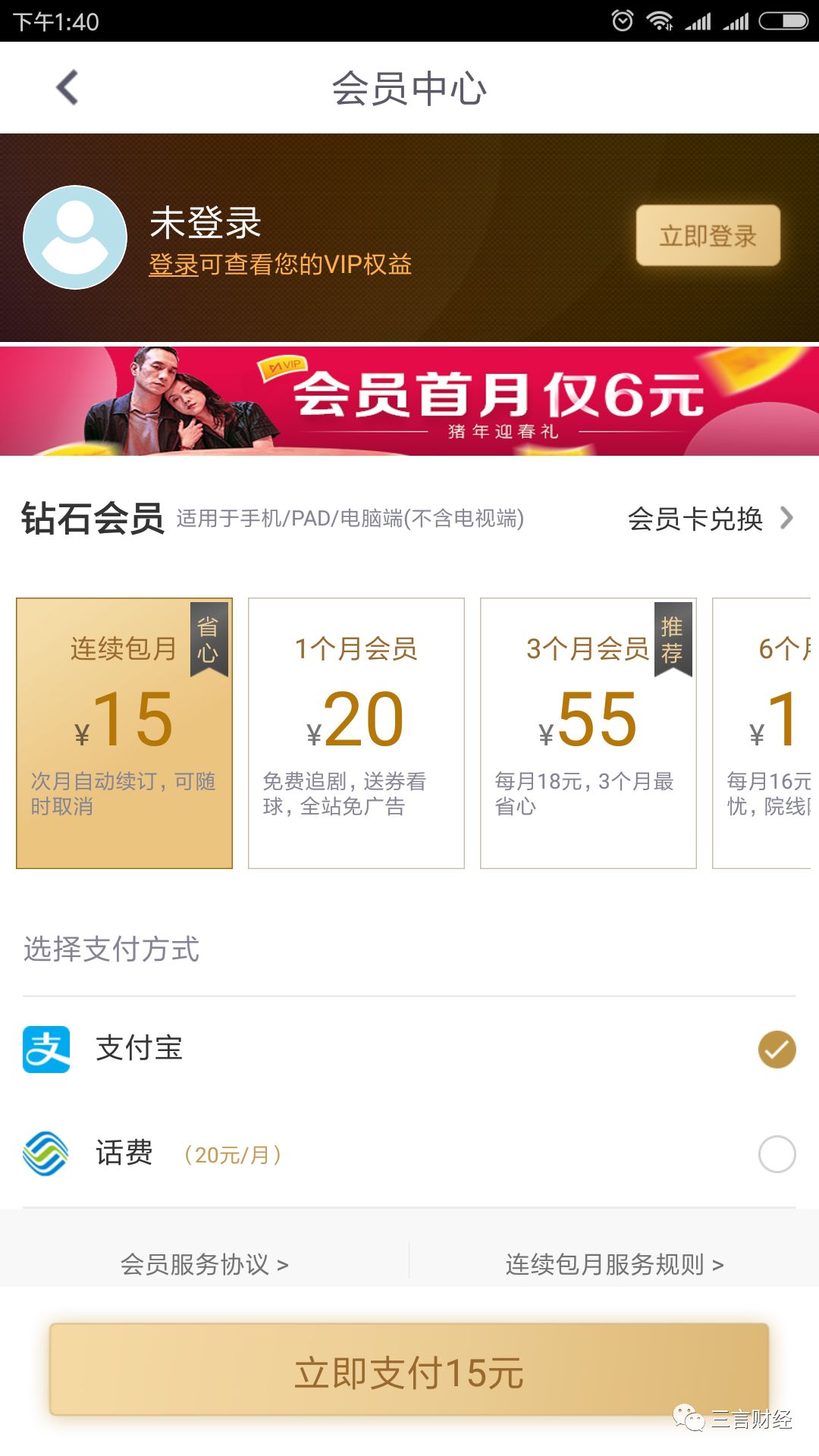Tap the profile avatar

coord(75,237)
